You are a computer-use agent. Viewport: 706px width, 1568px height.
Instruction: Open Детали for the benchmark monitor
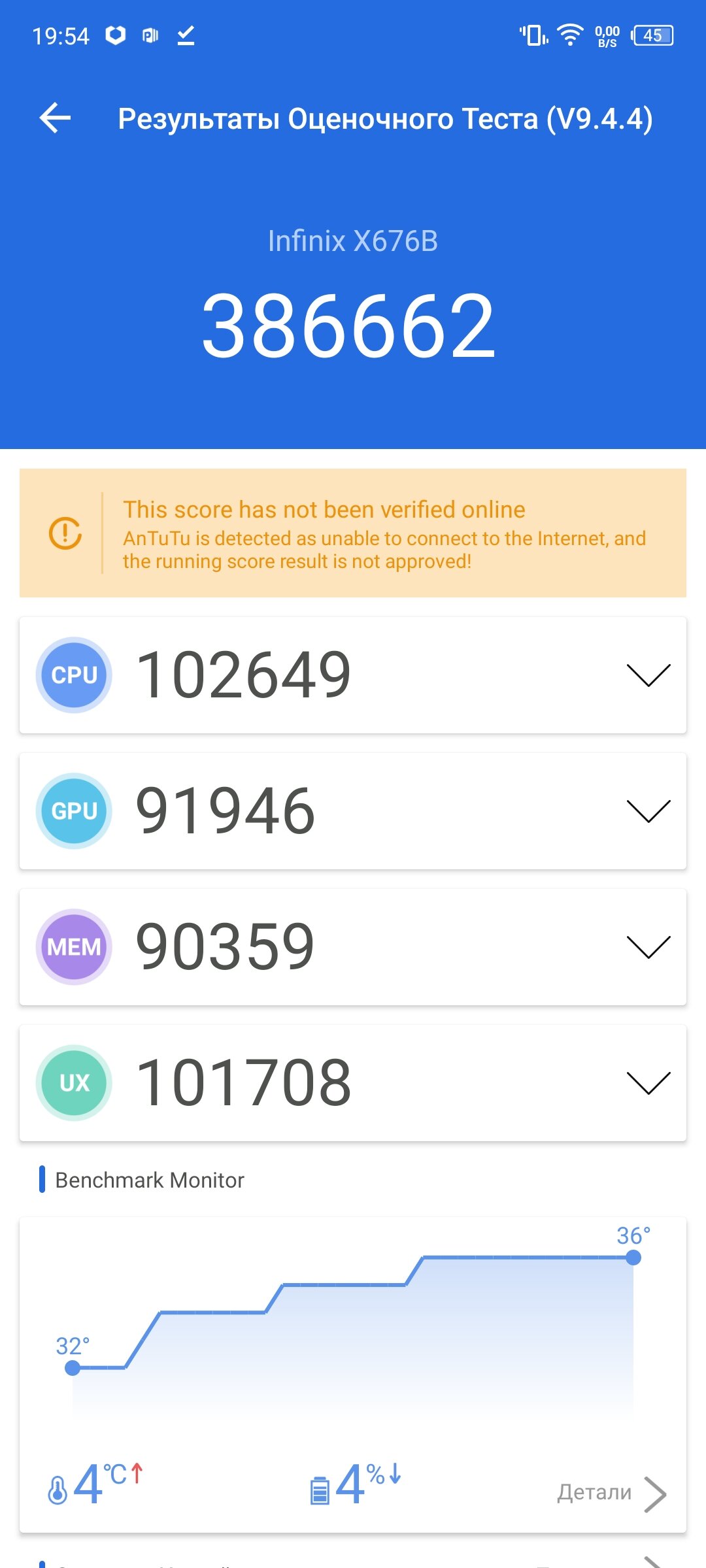coord(611,1493)
